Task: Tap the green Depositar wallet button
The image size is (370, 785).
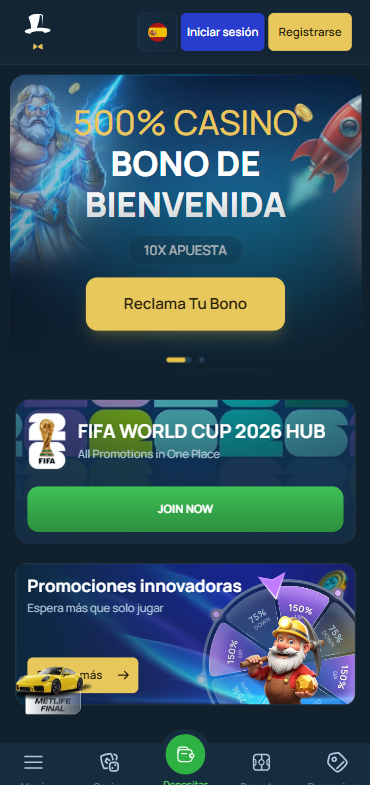Action: (185, 754)
